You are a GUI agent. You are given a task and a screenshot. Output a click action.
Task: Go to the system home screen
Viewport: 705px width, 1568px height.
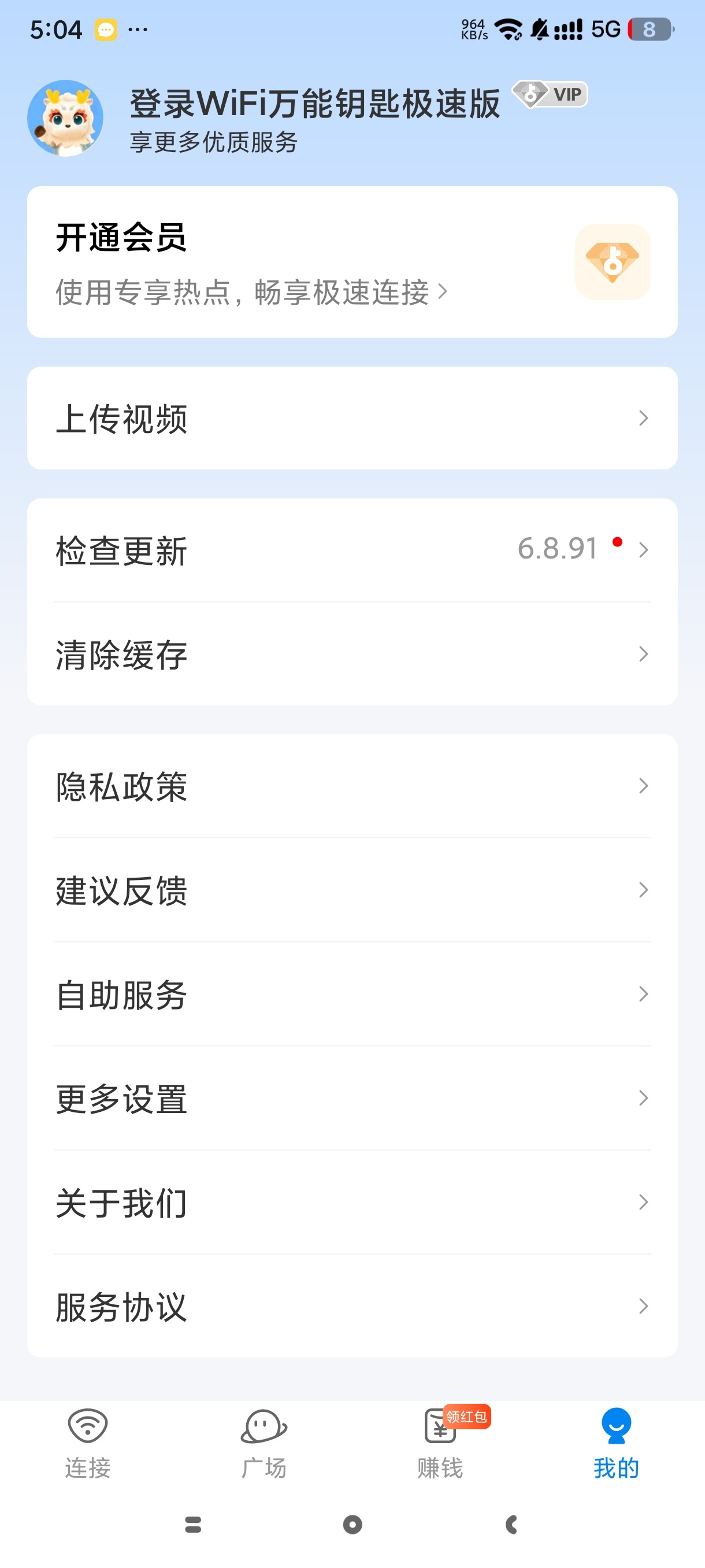pos(352,1524)
